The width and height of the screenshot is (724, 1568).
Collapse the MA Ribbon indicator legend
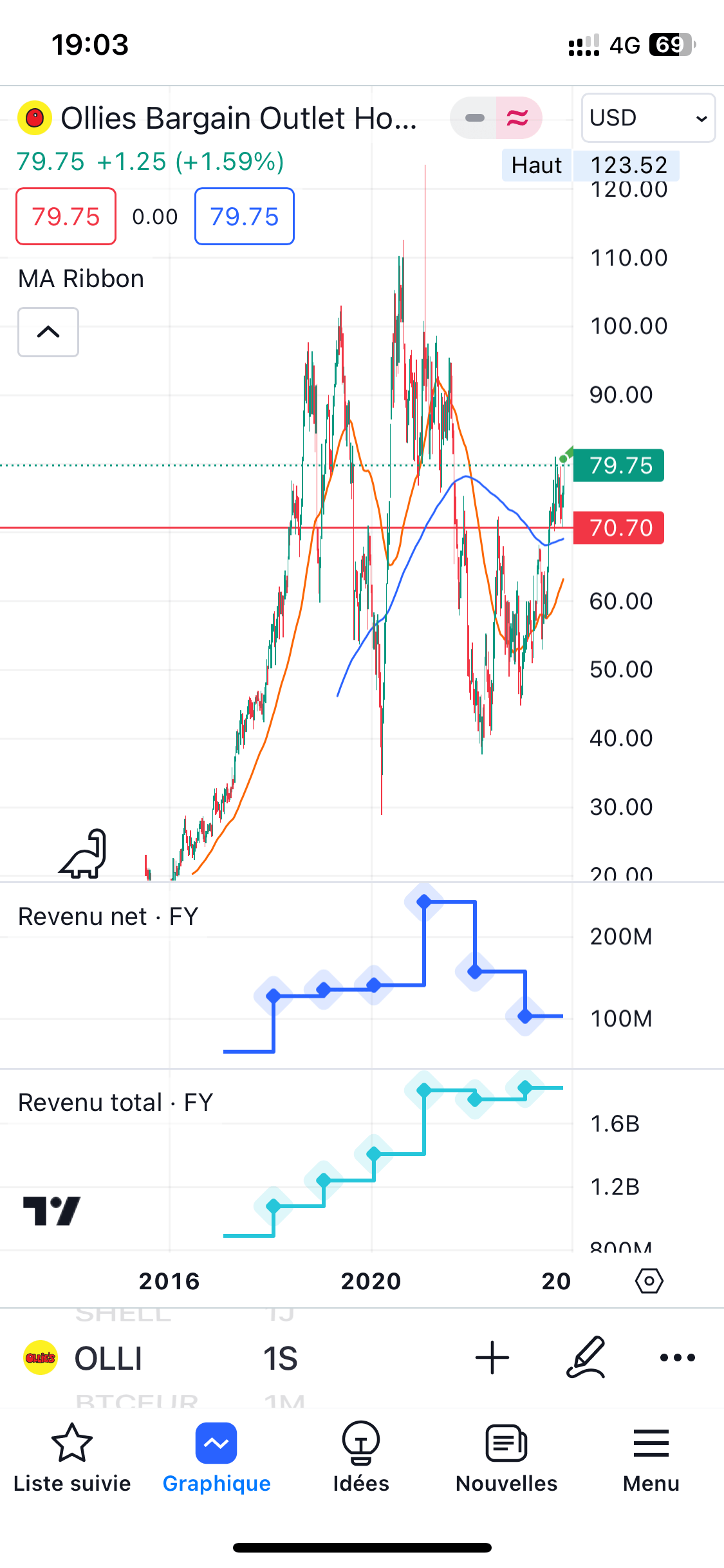[48, 332]
